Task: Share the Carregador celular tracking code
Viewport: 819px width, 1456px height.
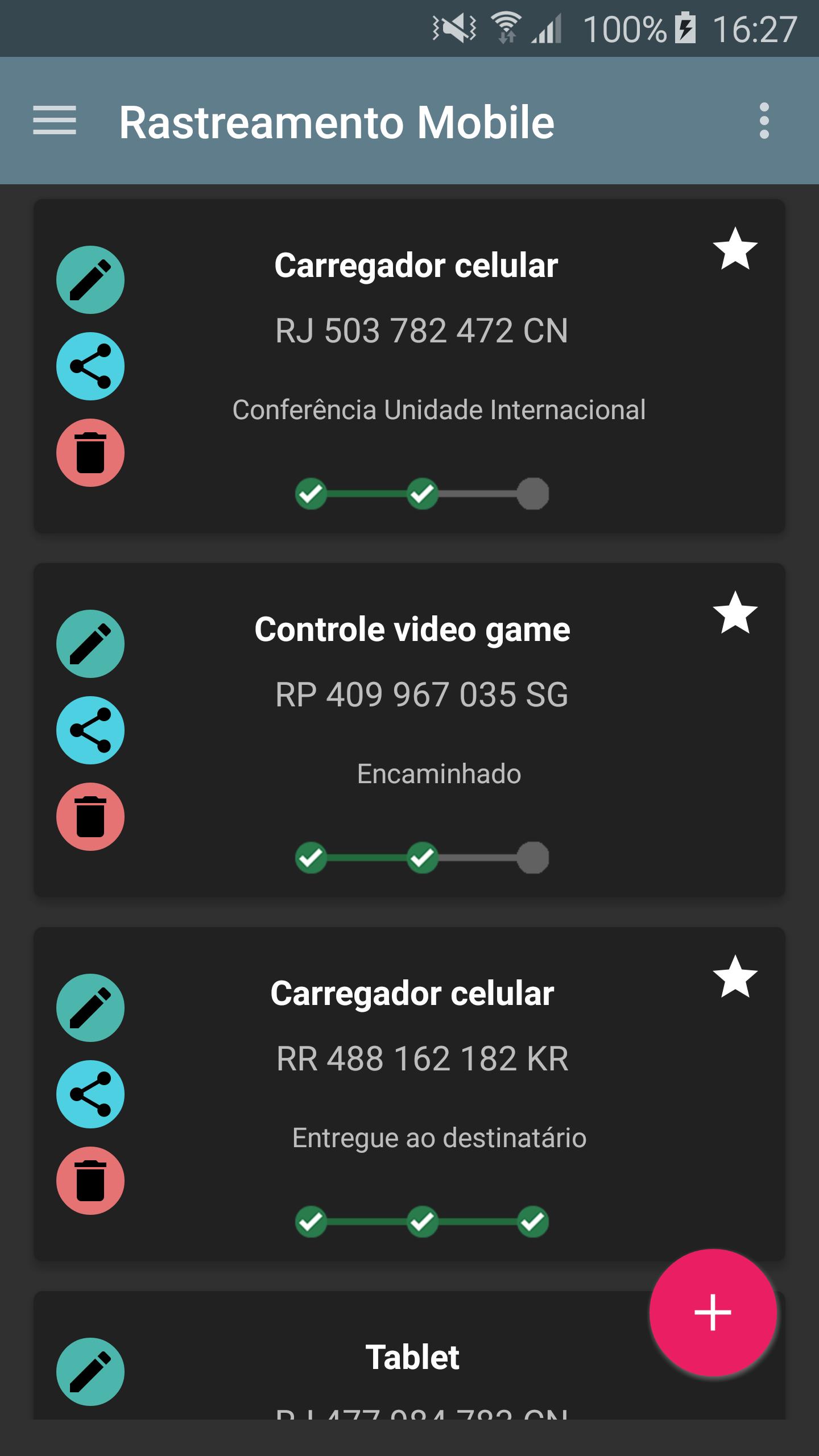Action: pos(91,366)
